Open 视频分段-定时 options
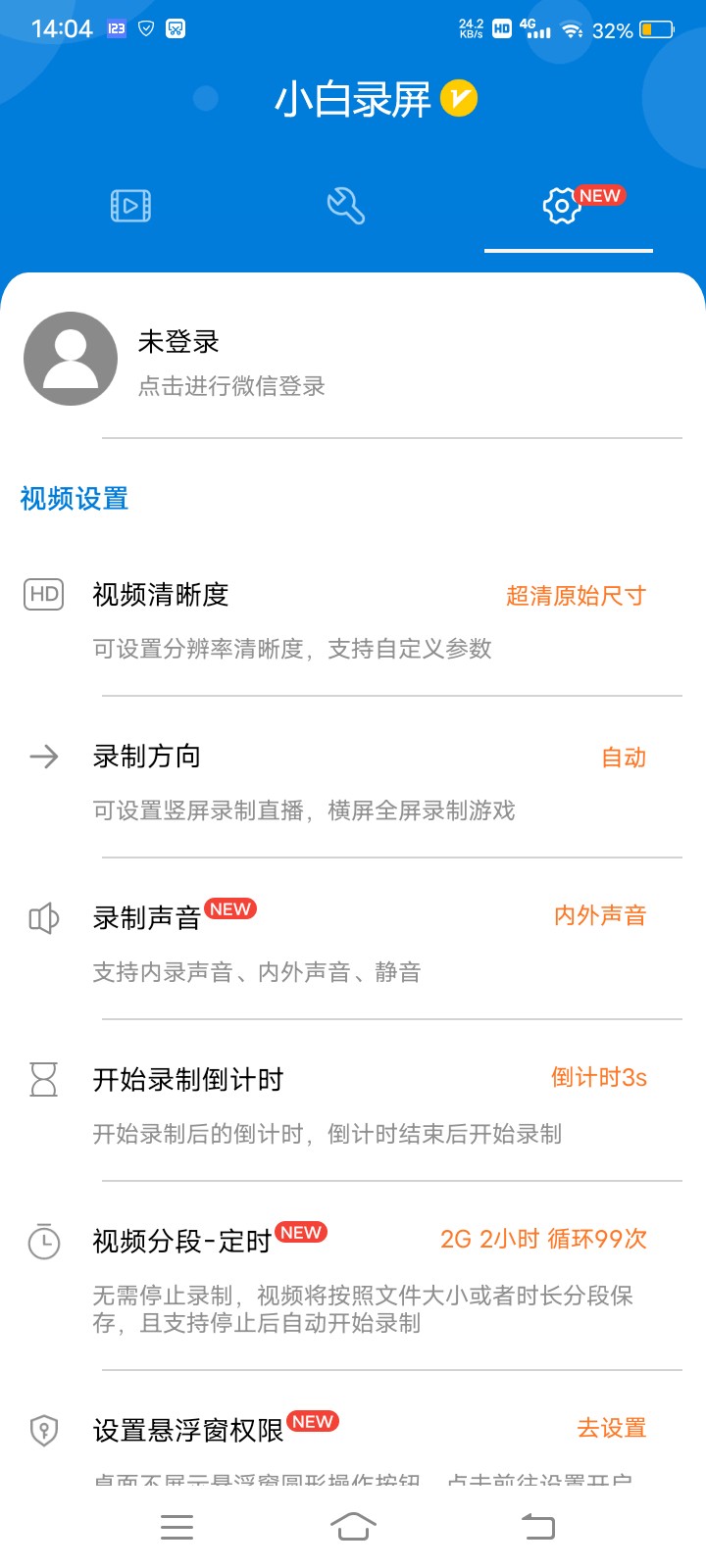Viewport: 706px width, 1568px height. (x=353, y=1278)
